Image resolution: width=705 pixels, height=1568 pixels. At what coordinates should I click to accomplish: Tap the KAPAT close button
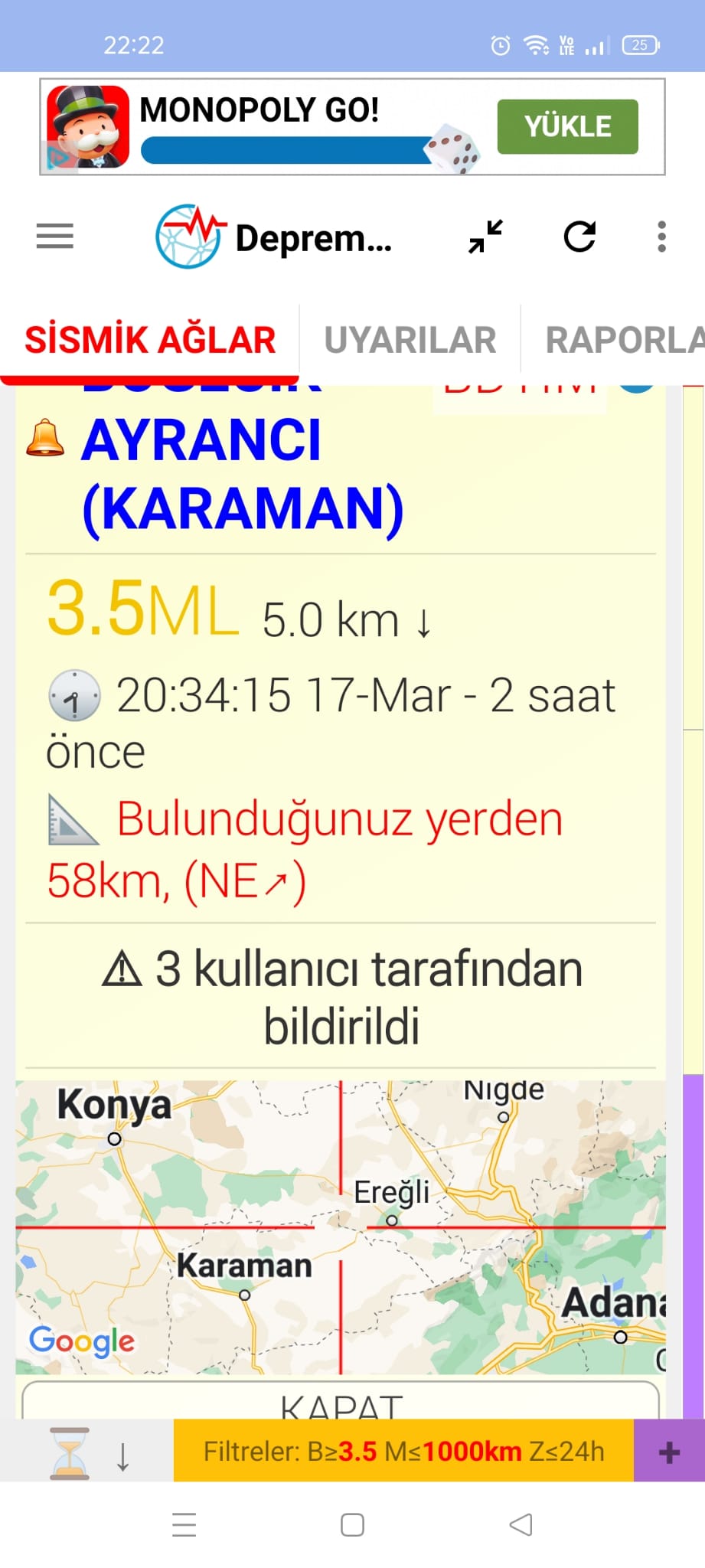click(x=341, y=1400)
